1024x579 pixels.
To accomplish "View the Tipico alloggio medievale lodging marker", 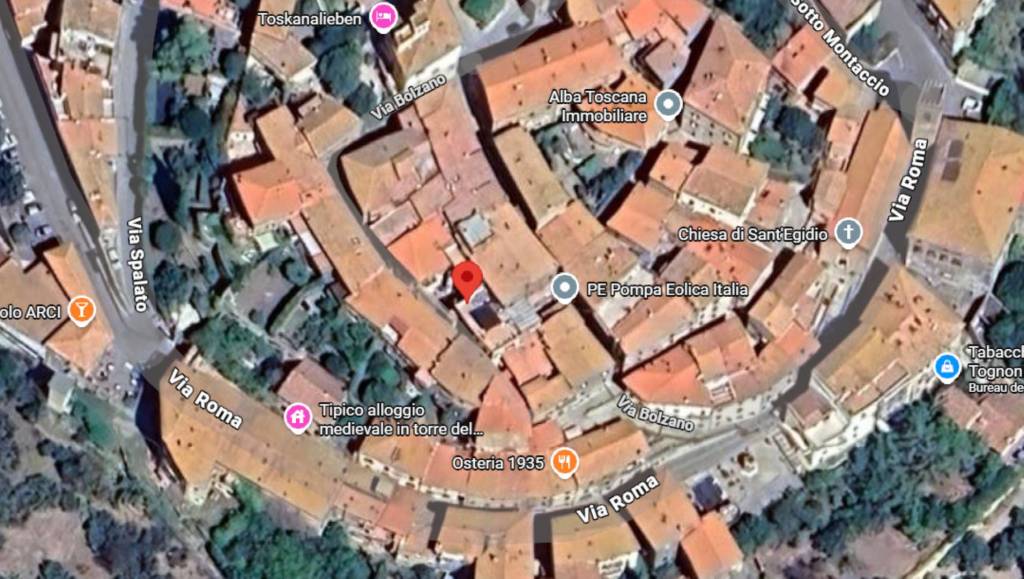I will (297, 417).
